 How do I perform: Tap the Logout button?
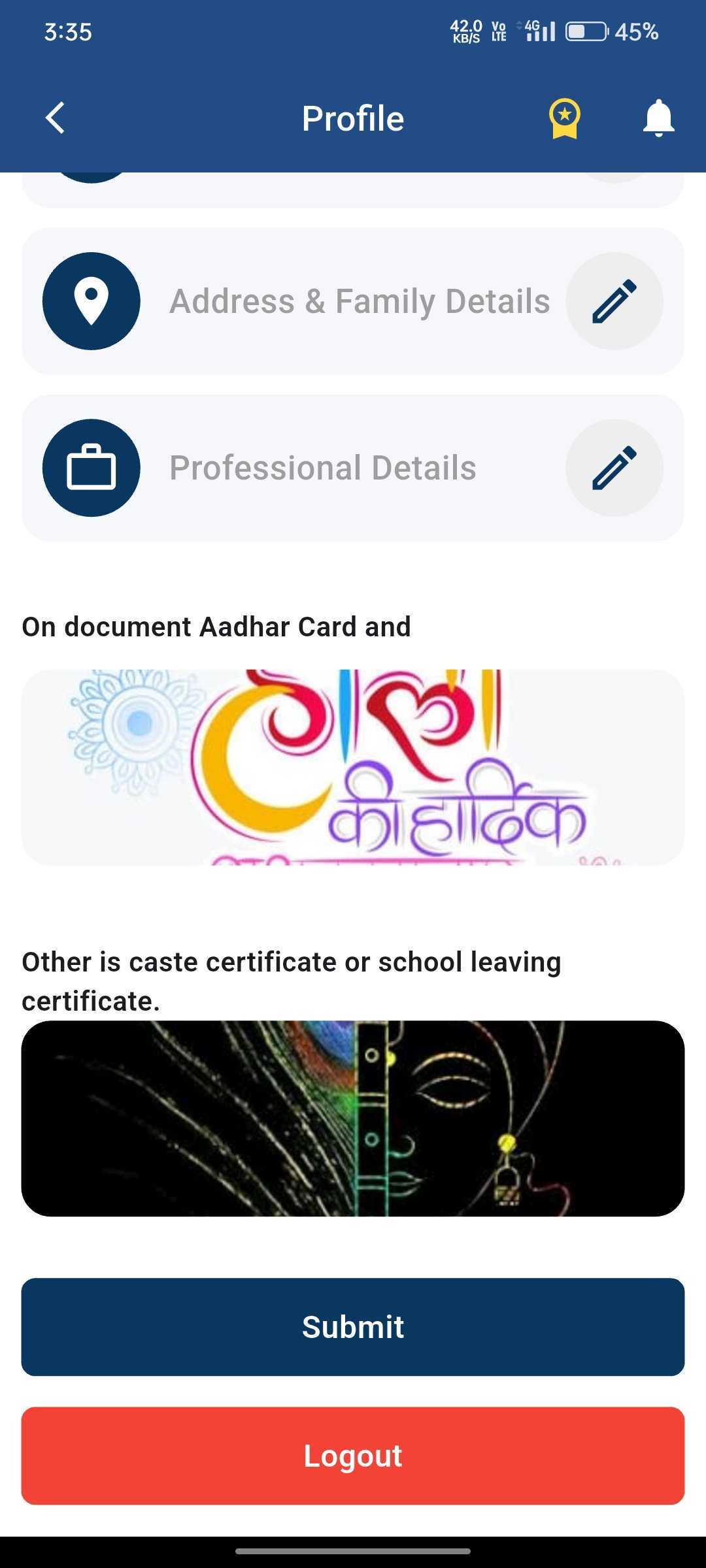(353, 1455)
